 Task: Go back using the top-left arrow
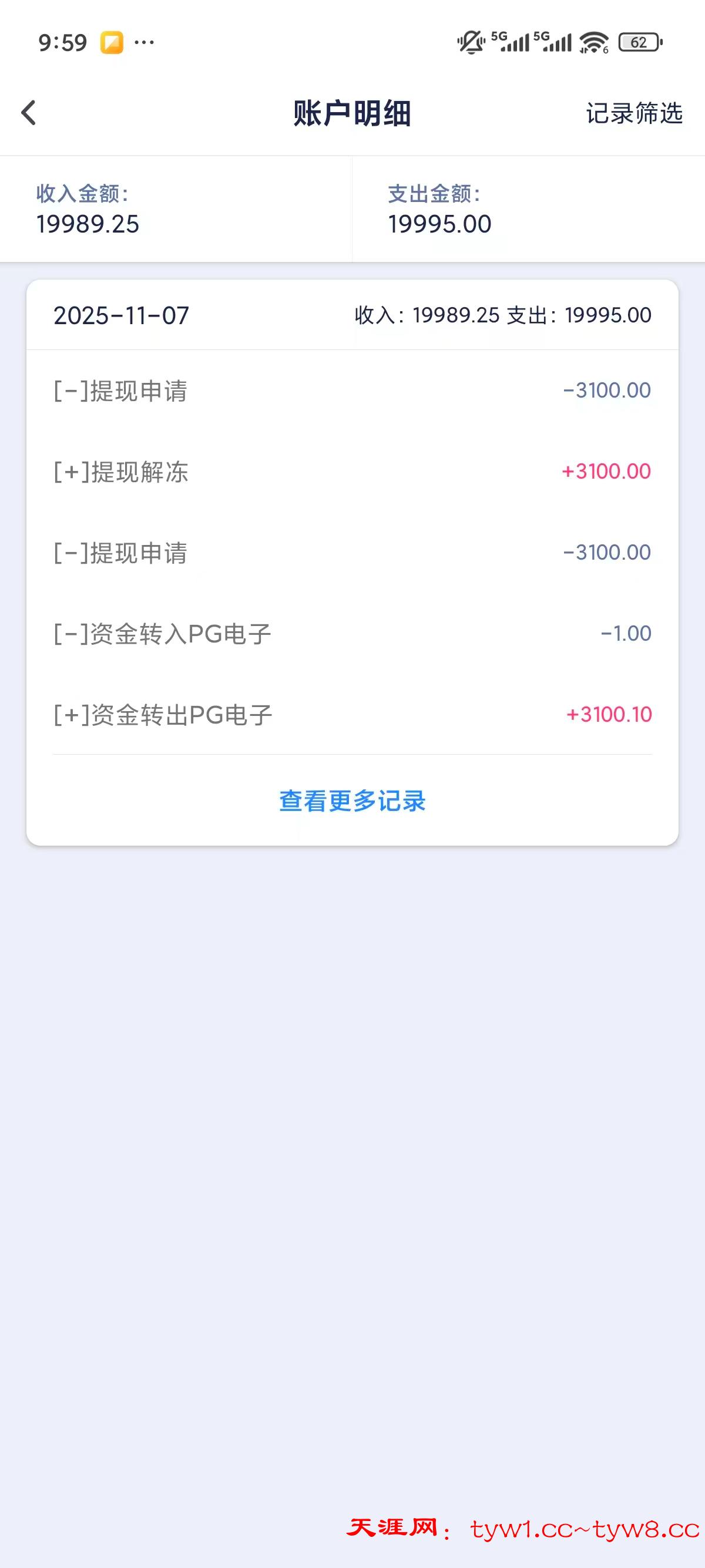(x=29, y=113)
